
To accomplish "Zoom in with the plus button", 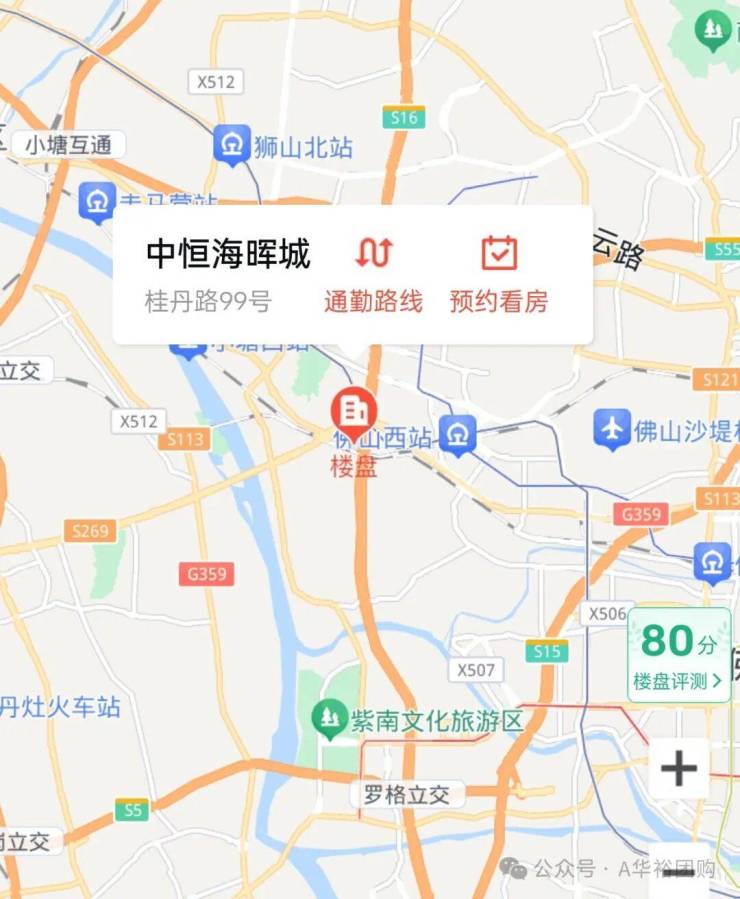I will (x=679, y=769).
